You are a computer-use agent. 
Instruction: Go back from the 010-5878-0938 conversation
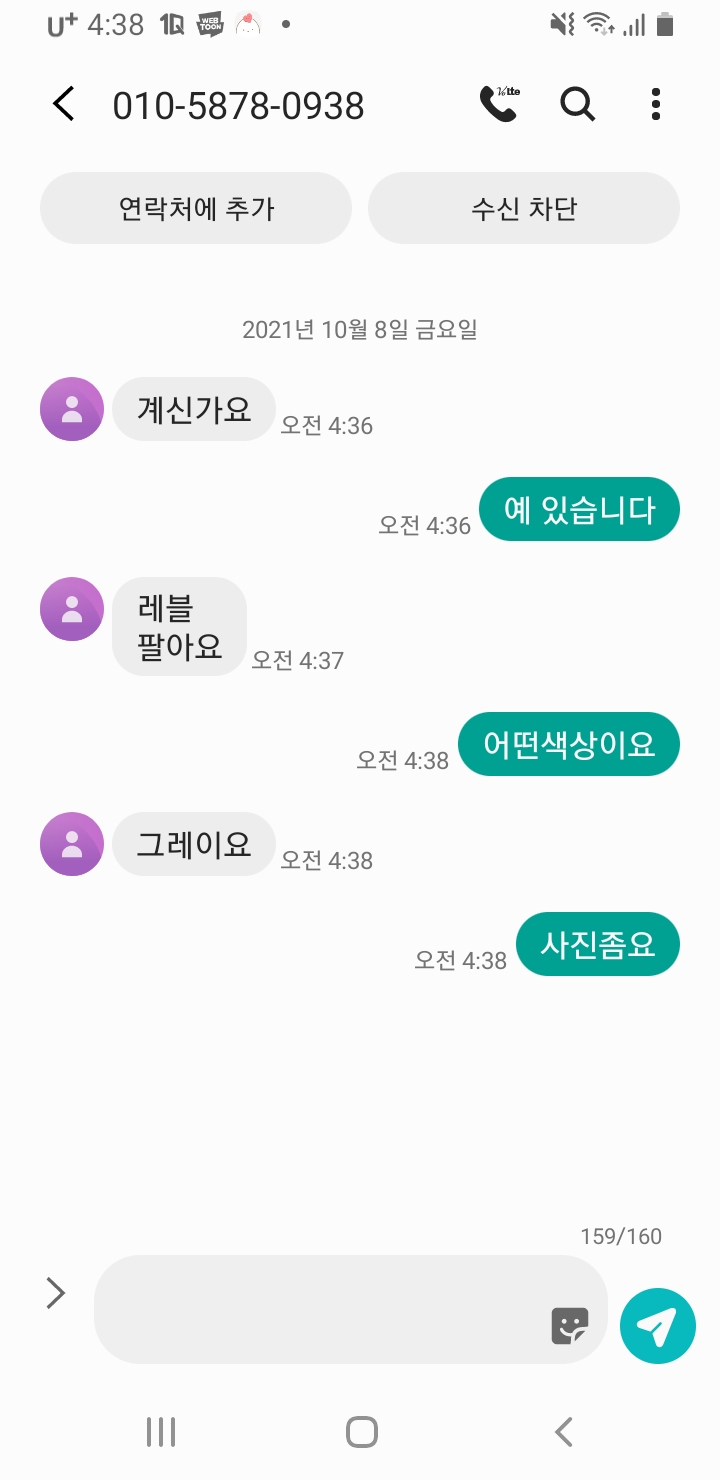(x=64, y=104)
